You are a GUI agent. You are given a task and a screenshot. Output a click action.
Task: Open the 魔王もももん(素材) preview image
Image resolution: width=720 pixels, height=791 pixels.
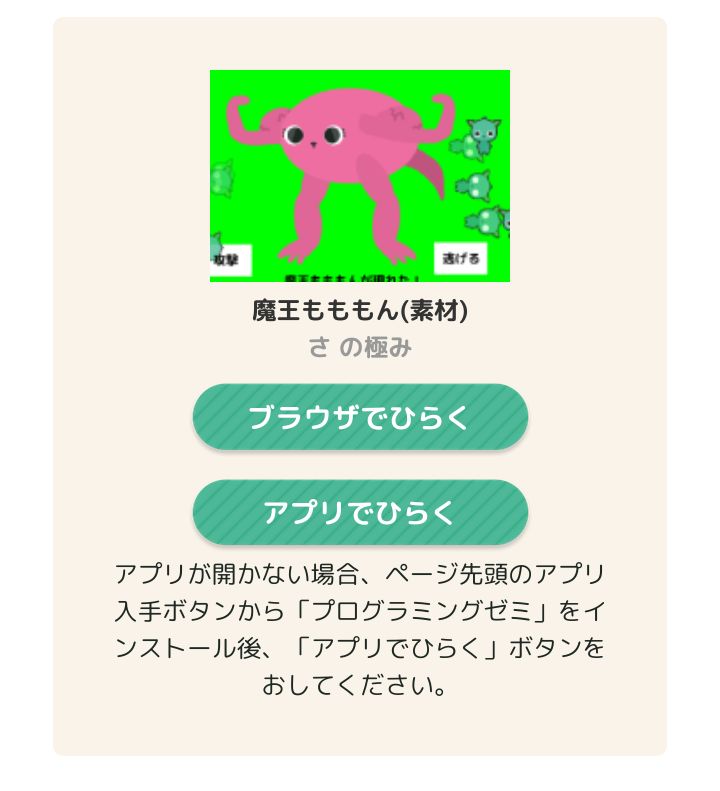tap(360, 176)
